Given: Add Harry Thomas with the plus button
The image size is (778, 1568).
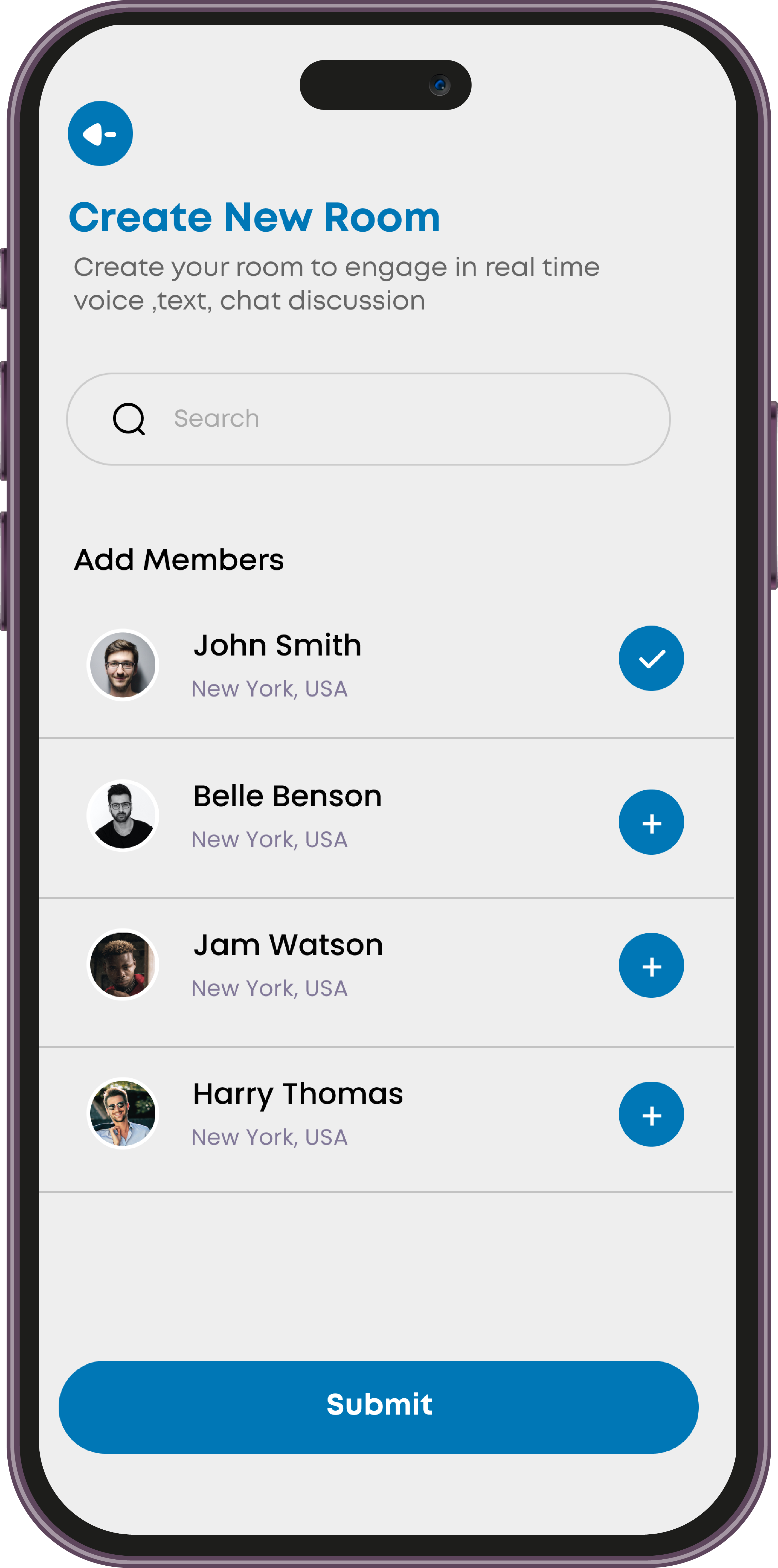Looking at the screenshot, I should click(651, 1114).
